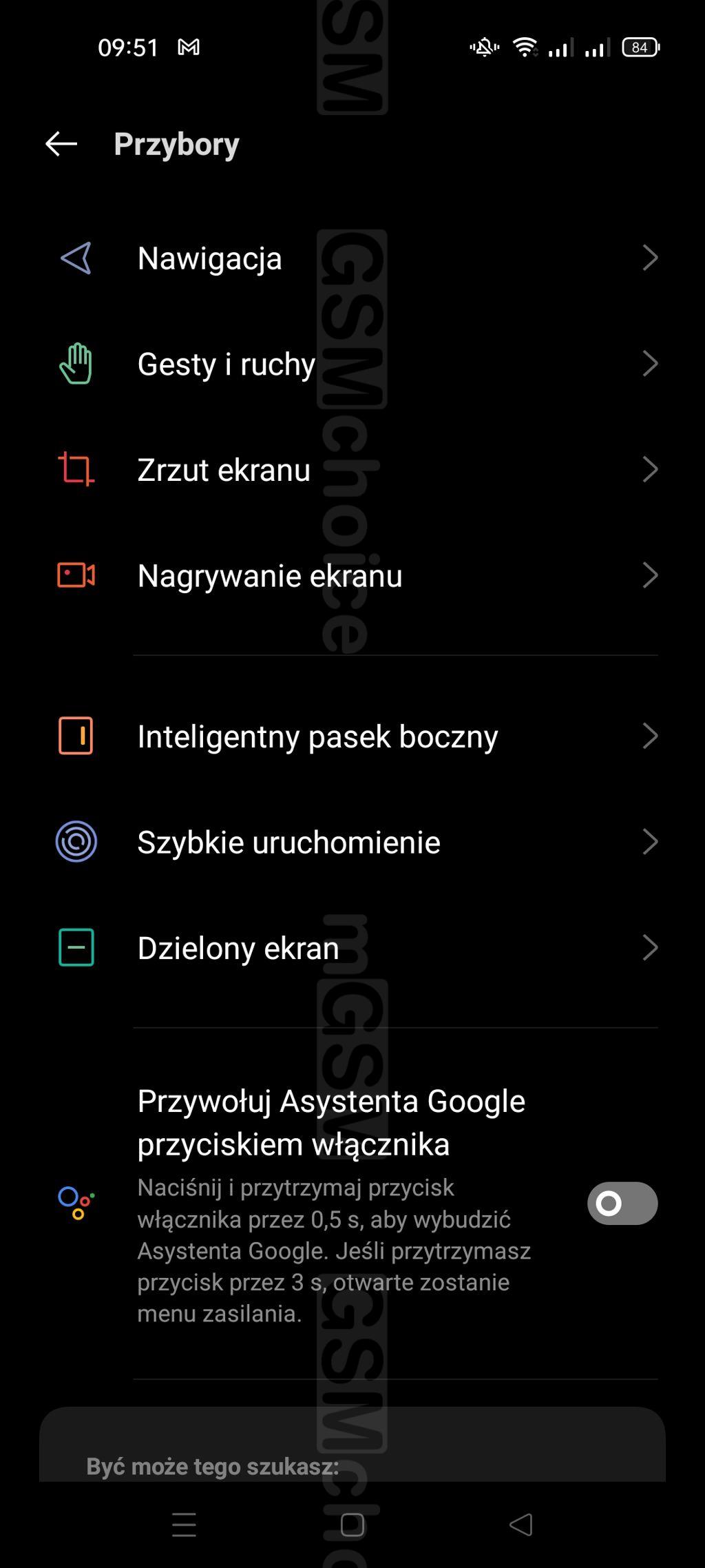
Task: Open recent apps from navigation bar
Action: click(184, 1525)
